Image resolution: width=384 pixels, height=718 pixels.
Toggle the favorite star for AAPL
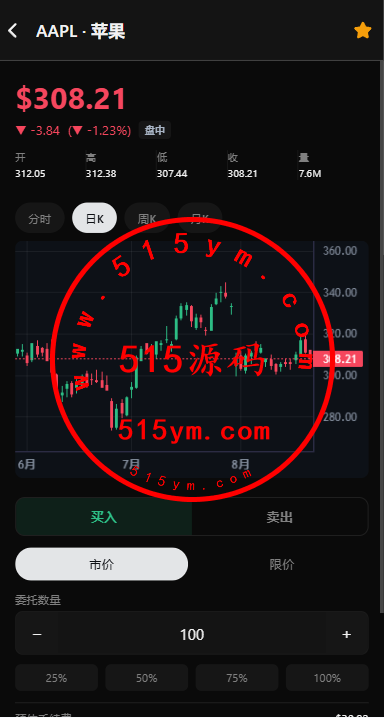[x=362, y=31]
